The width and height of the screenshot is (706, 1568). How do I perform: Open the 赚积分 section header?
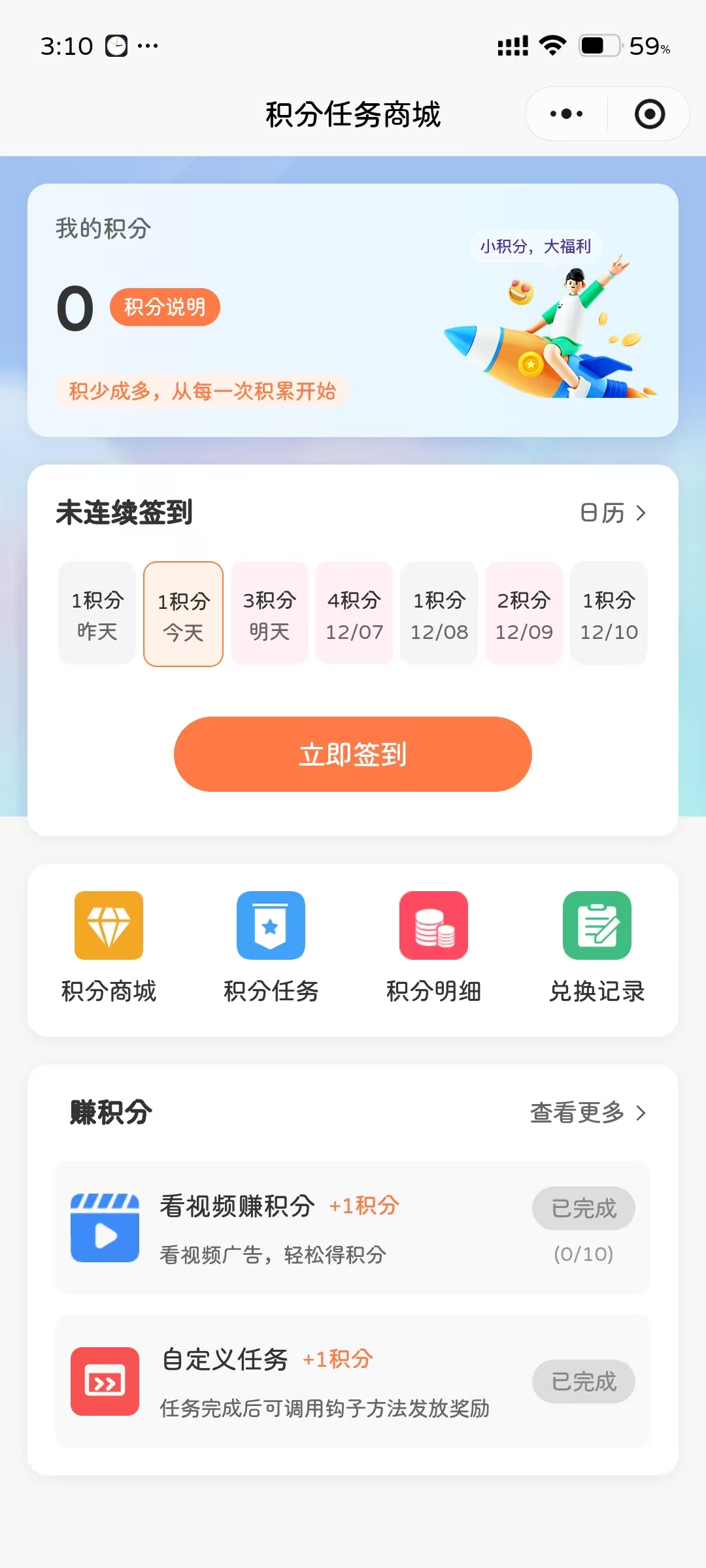[110, 1111]
